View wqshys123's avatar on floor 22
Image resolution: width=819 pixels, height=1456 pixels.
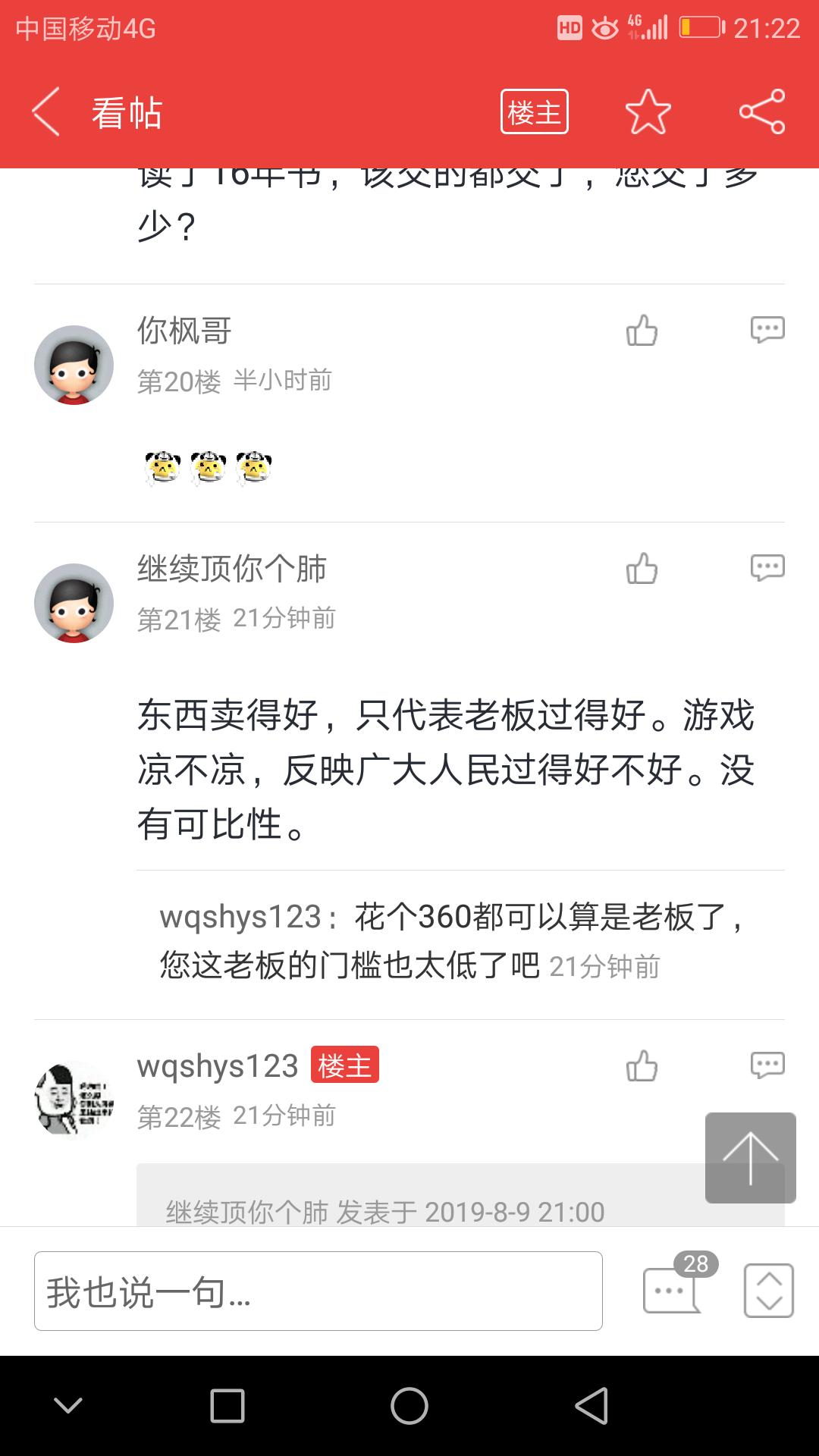click(x=74, y=1099)
